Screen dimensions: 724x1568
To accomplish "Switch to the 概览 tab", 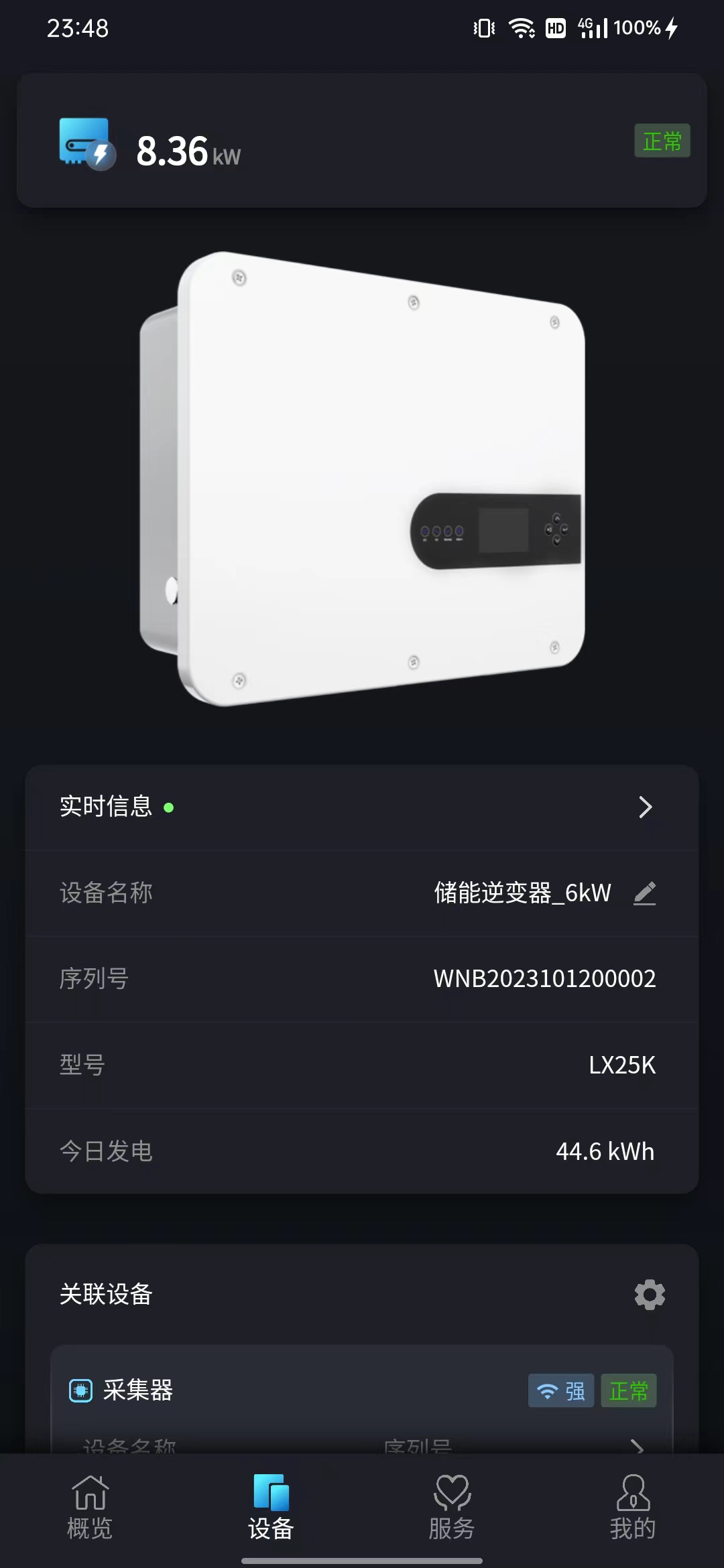I will pyautogui.click(x=90, y=1508).
